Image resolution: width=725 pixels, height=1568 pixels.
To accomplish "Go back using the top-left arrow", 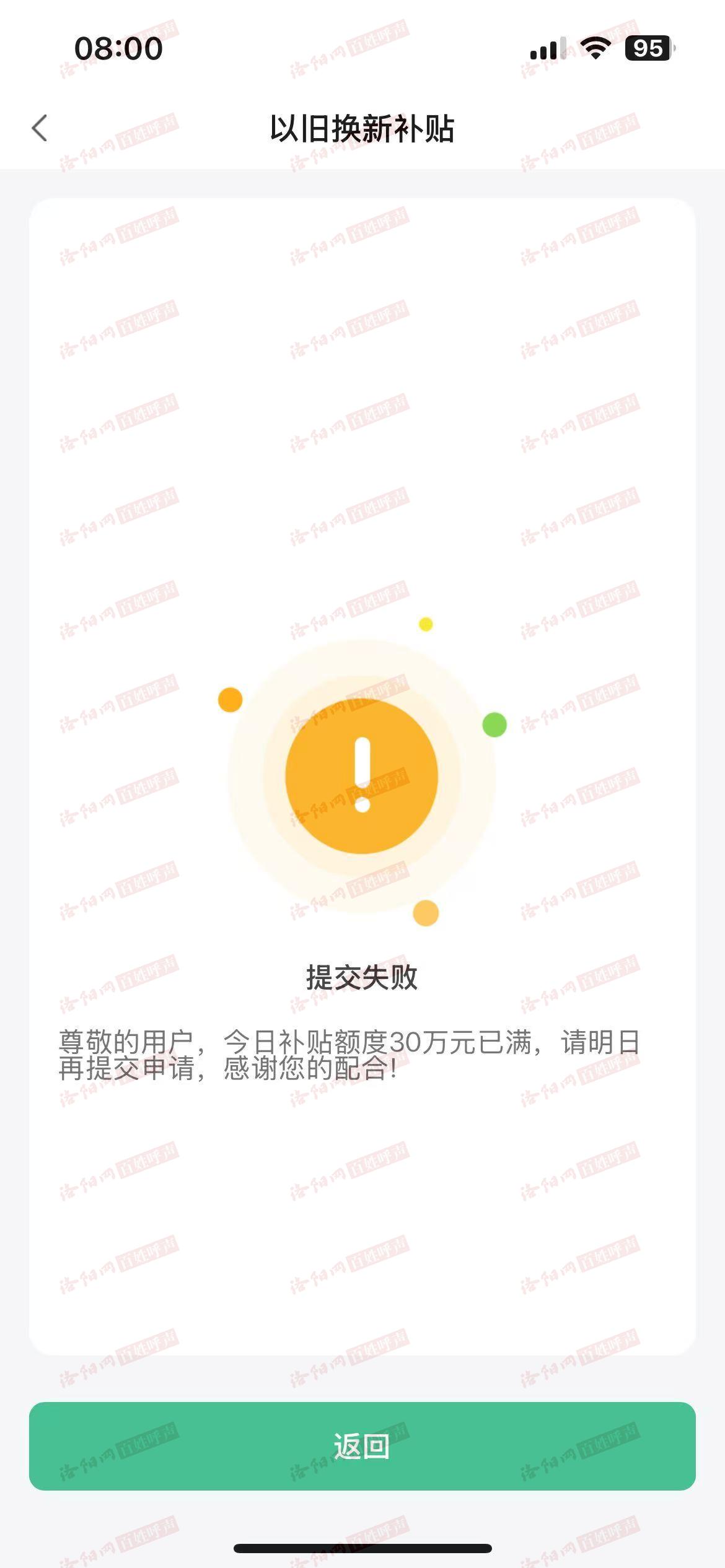I will click(40, 128).
